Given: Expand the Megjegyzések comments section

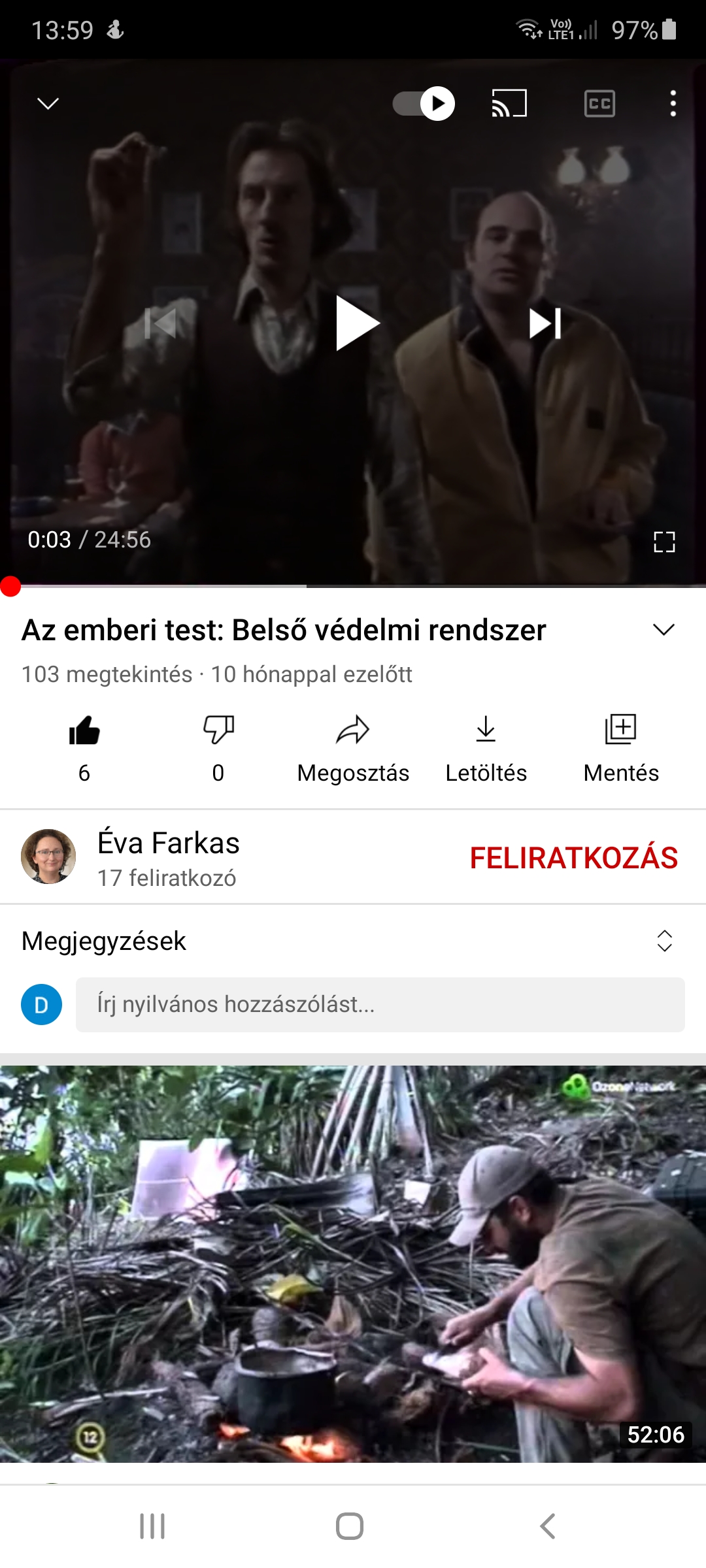Looking at the screenshot, I should point(664,941).
